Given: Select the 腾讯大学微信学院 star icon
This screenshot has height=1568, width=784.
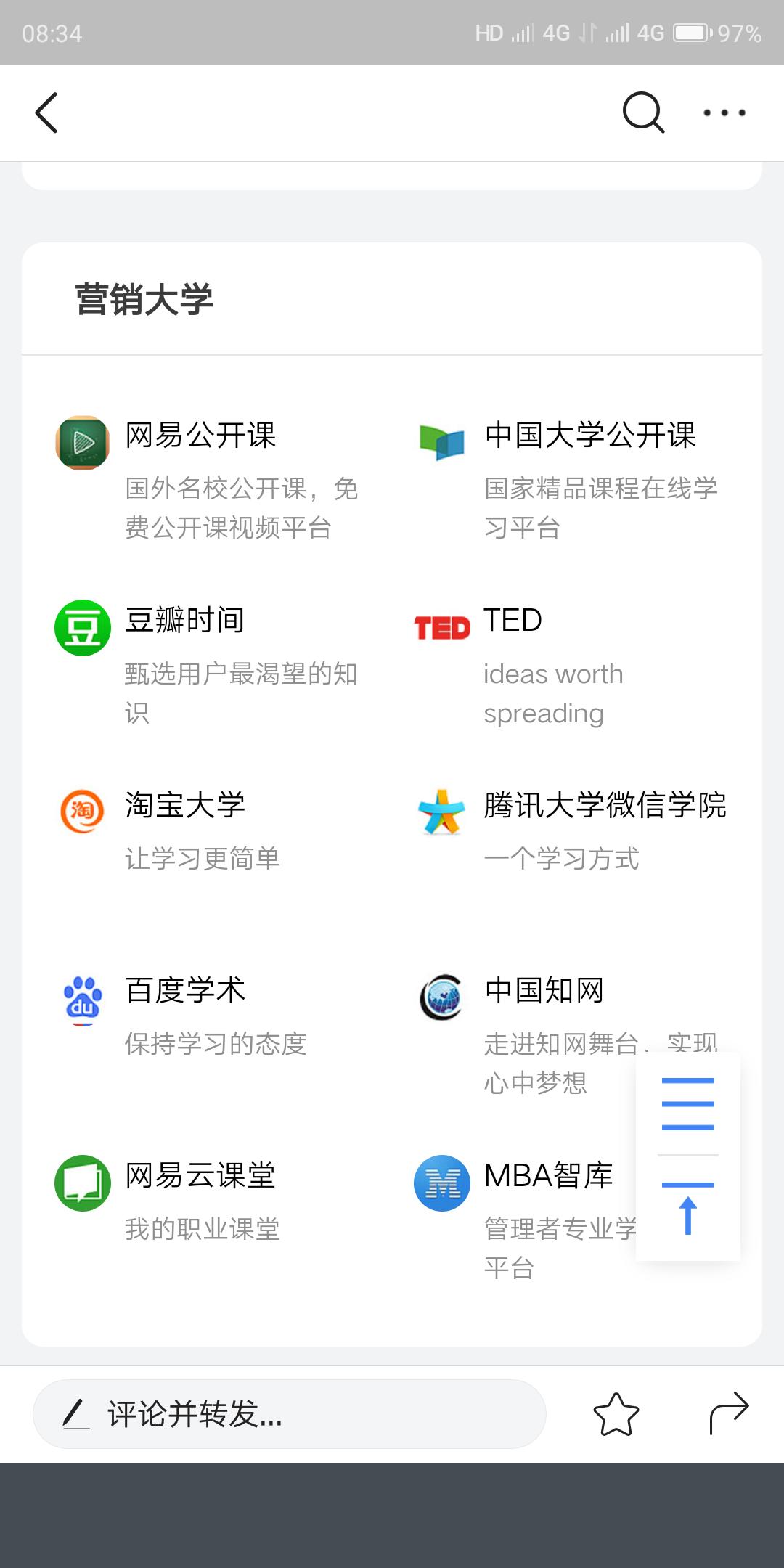Looking at the screenshot, I should pyautogui.click(x=441, y=812).
